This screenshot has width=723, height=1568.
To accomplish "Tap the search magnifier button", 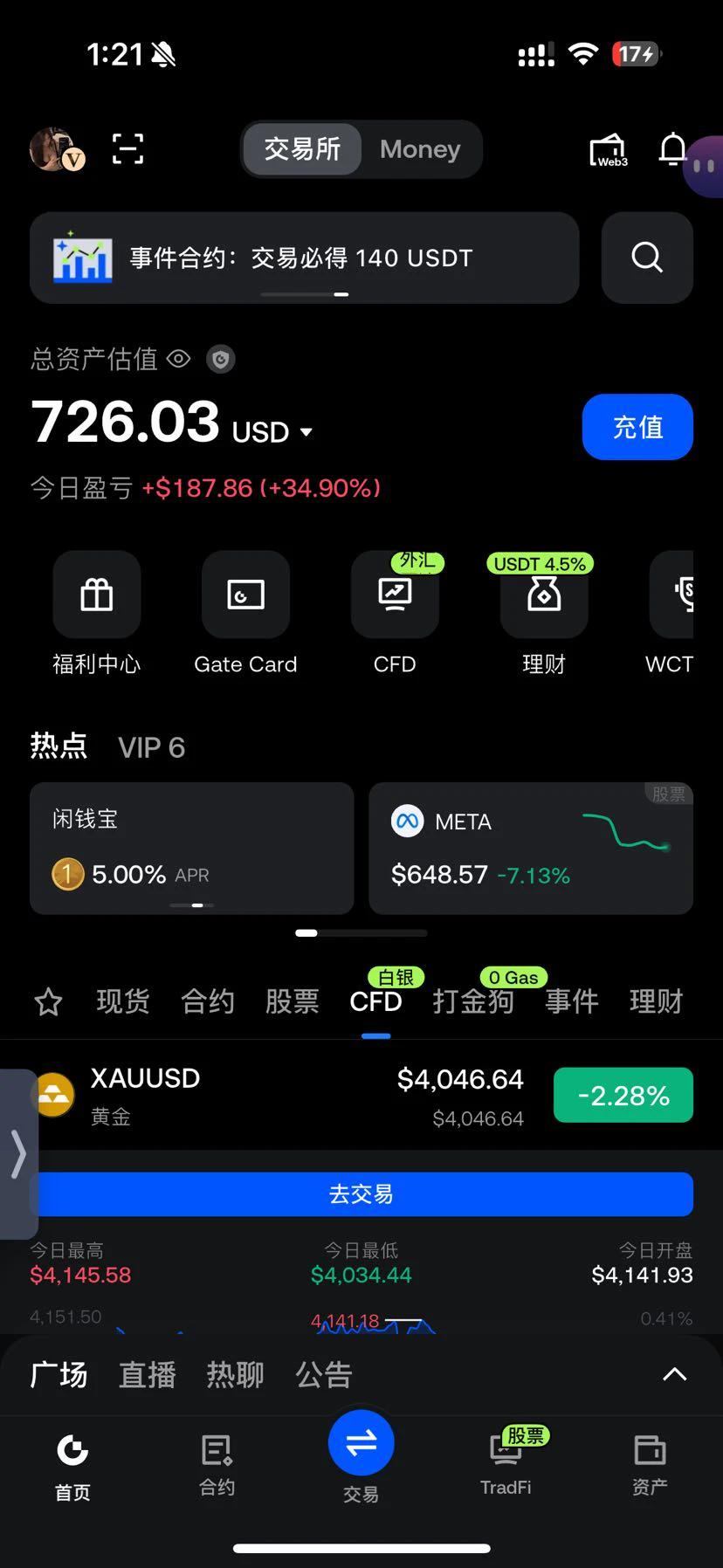I will click(x=647, y=258).
